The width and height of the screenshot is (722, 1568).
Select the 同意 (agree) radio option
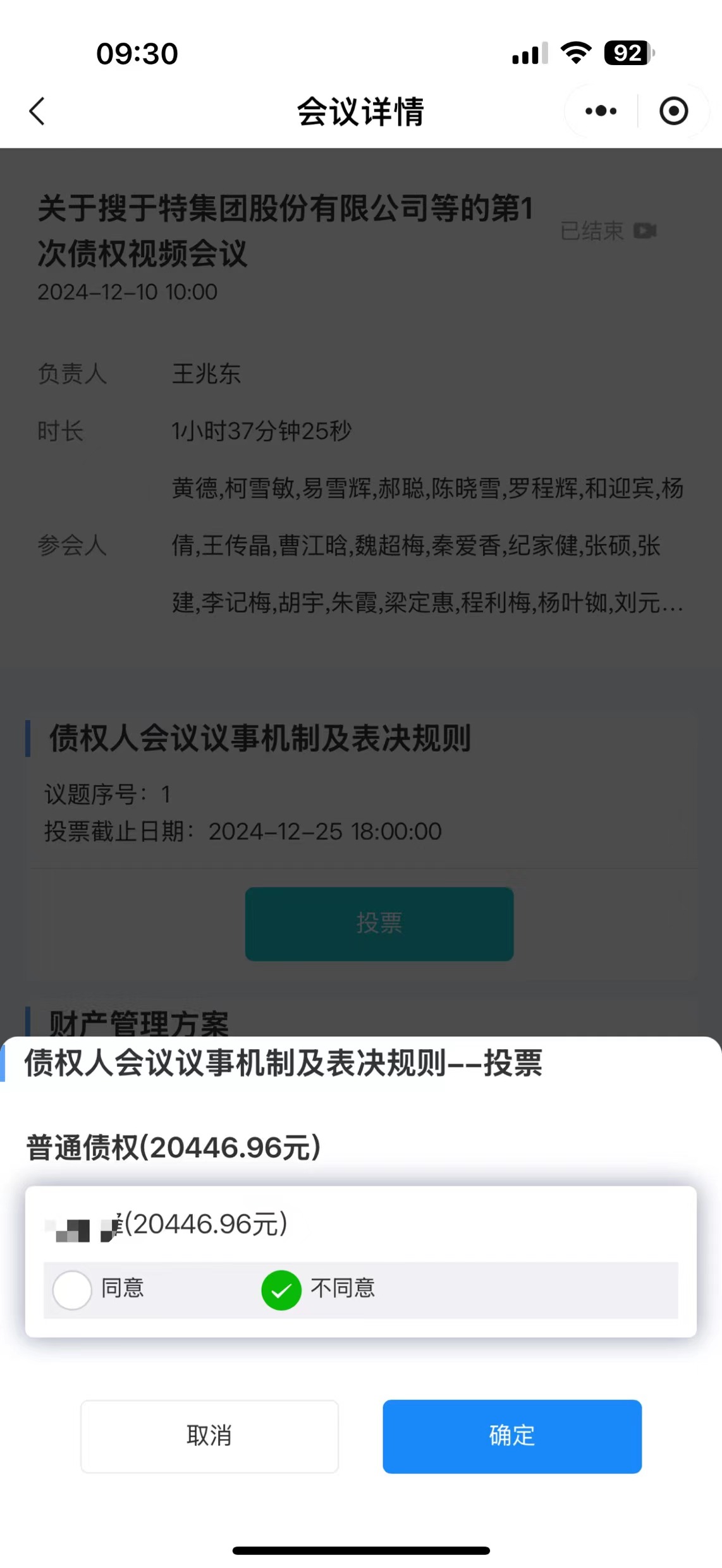pyautogui.click(x=73, y=1290)
